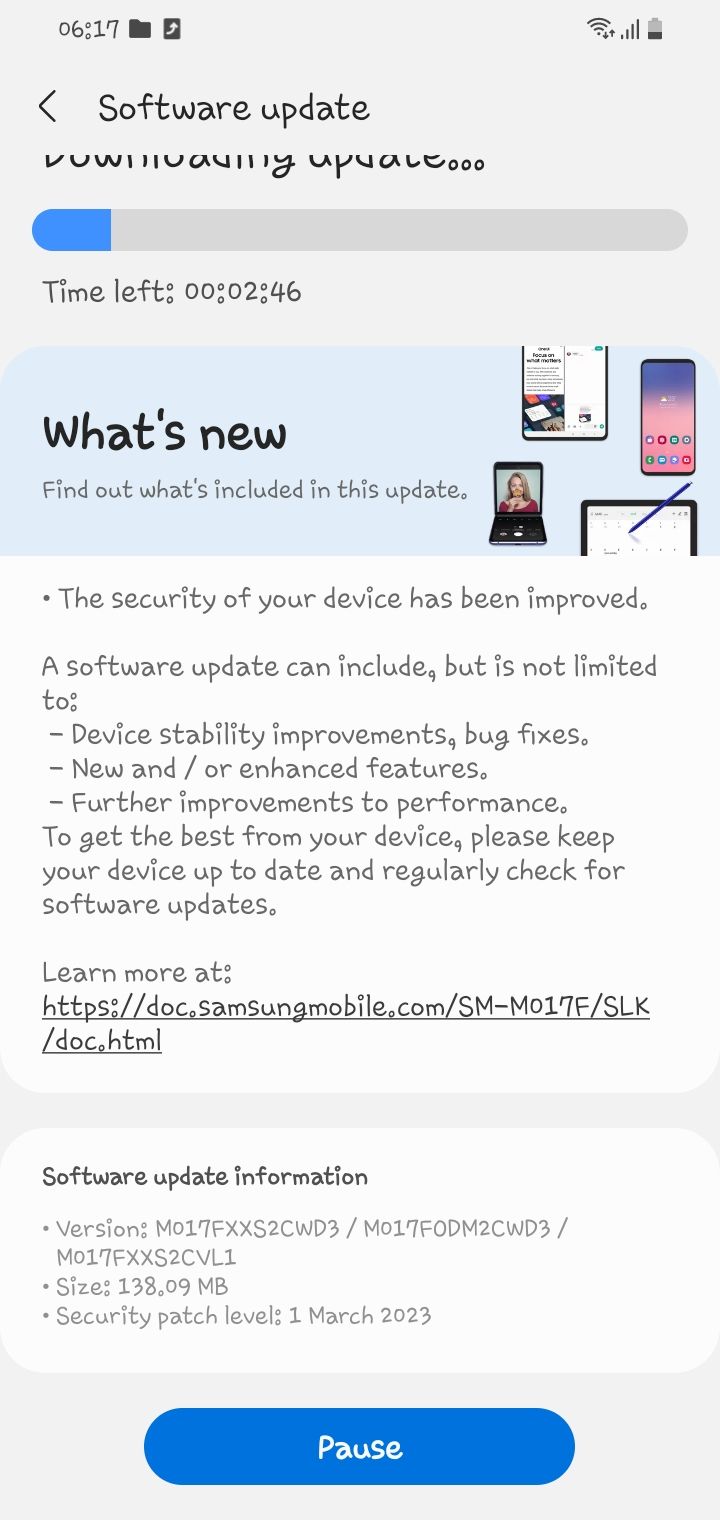Tap the time left indicator
720x1520 pixels.
coord(172,291)
